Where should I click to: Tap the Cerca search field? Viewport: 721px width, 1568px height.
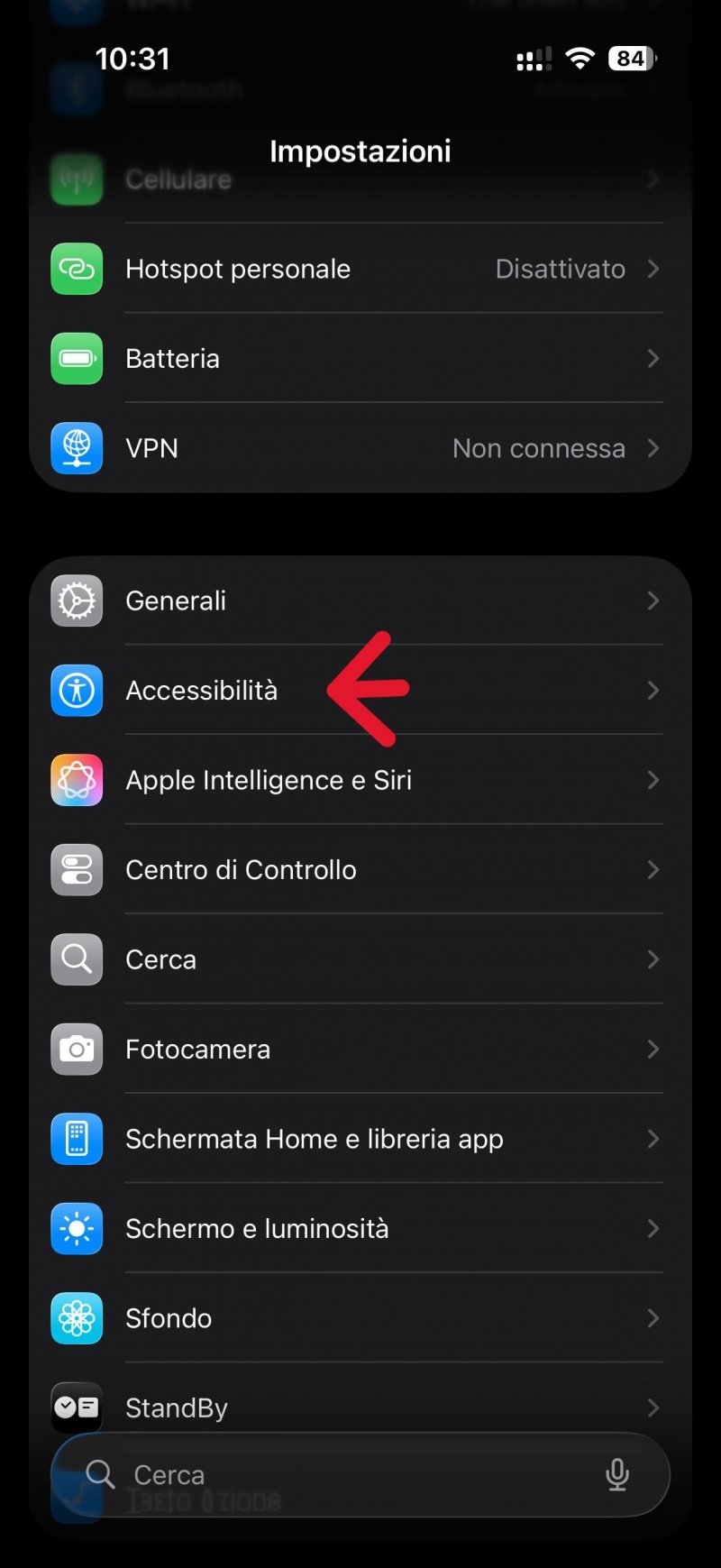tap(270, 1474)
